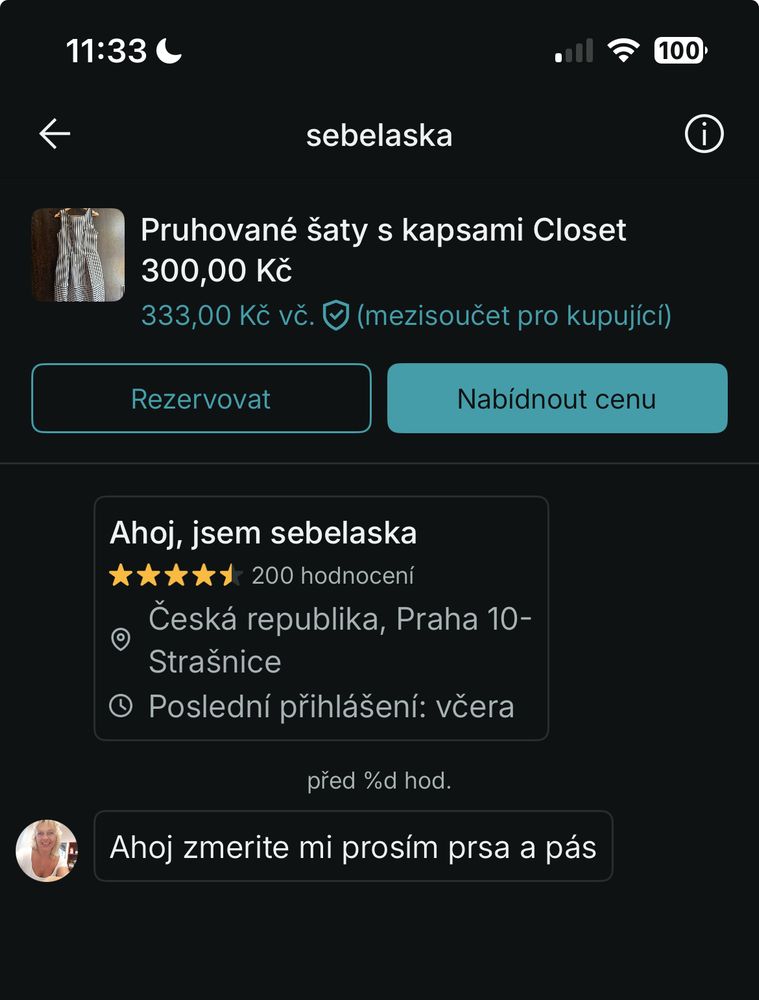Image resolution: width=759 pixels, height=1000 pixels.
Task: View the sender's avatar profile
Action: (x=47, y=850)
